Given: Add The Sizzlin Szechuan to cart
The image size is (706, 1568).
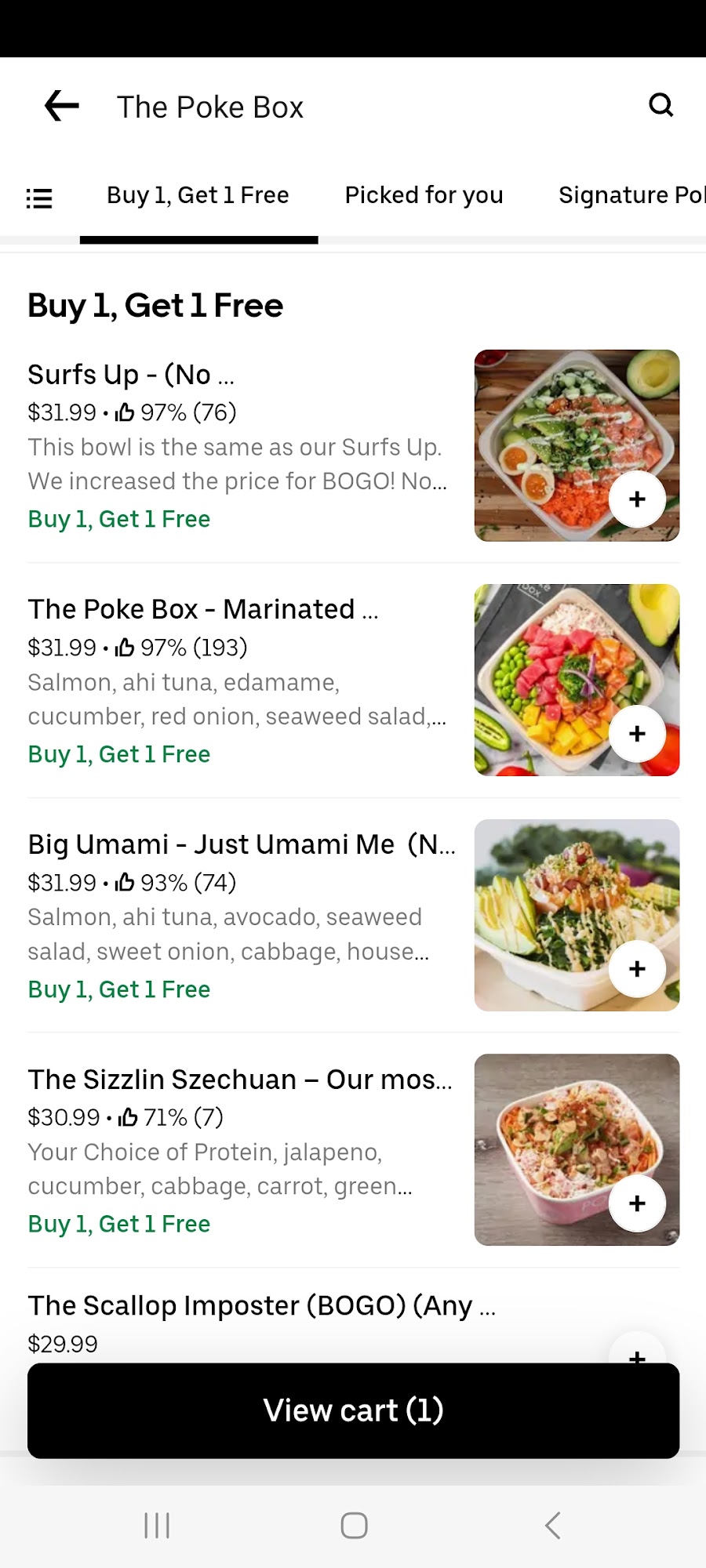Looking at the screenshot, I should pos(637,1203).
